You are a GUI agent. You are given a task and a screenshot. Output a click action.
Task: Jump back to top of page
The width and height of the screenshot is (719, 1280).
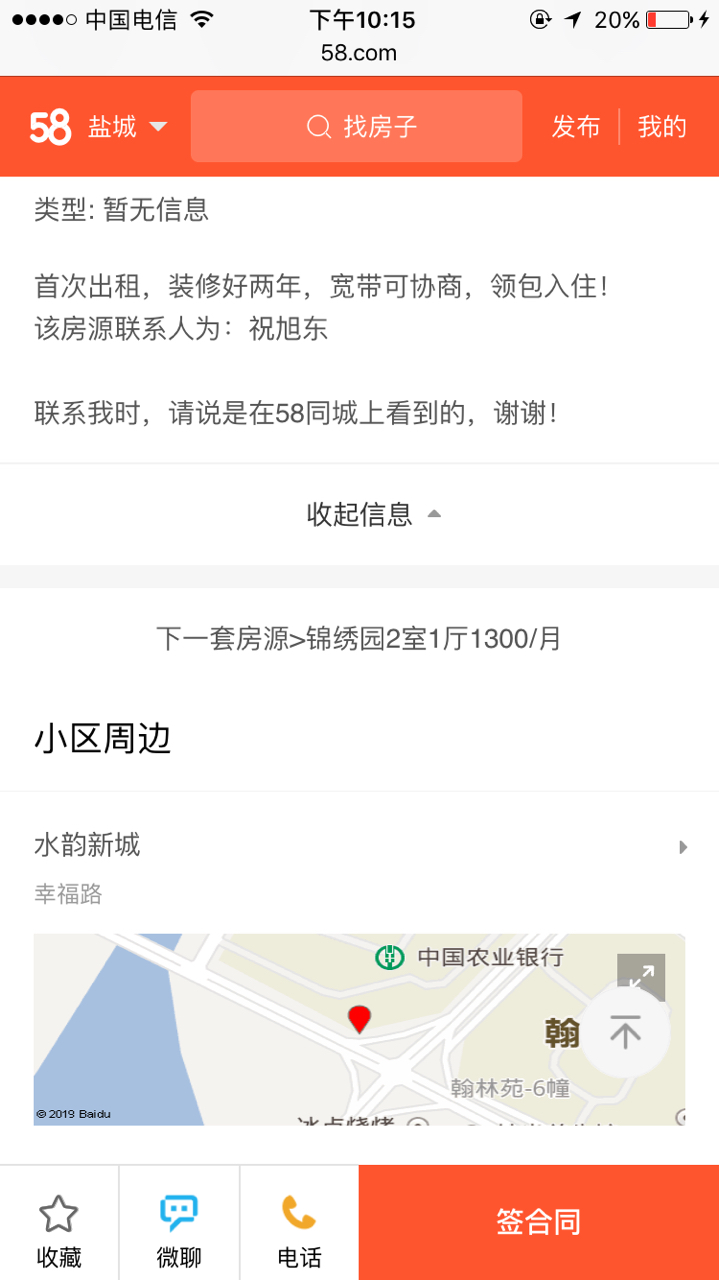coord(625,1031)
